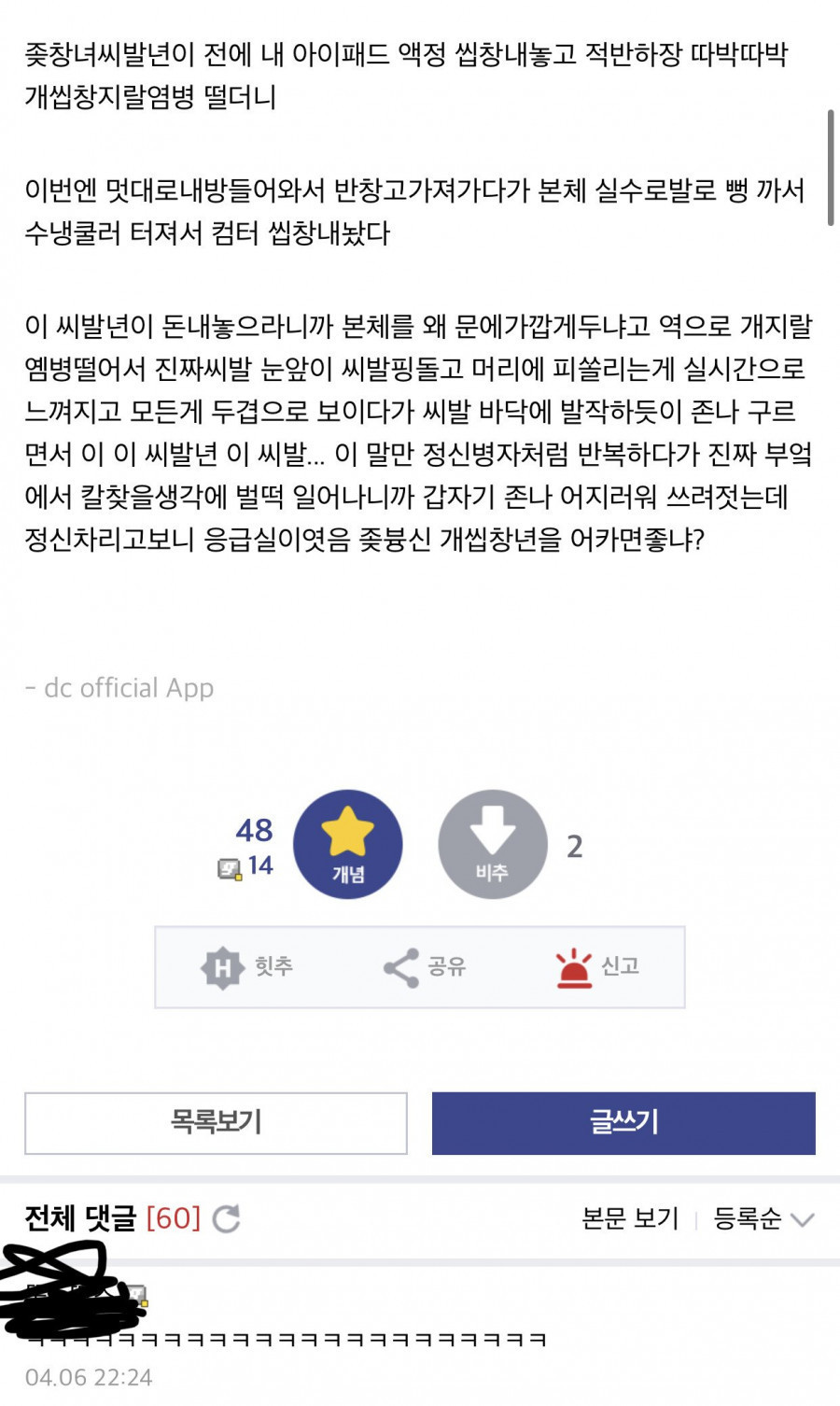The height and width of the screenshot is (1406, 840).
Task: Refresh the comments list
Action: [x=227, y=1218]
